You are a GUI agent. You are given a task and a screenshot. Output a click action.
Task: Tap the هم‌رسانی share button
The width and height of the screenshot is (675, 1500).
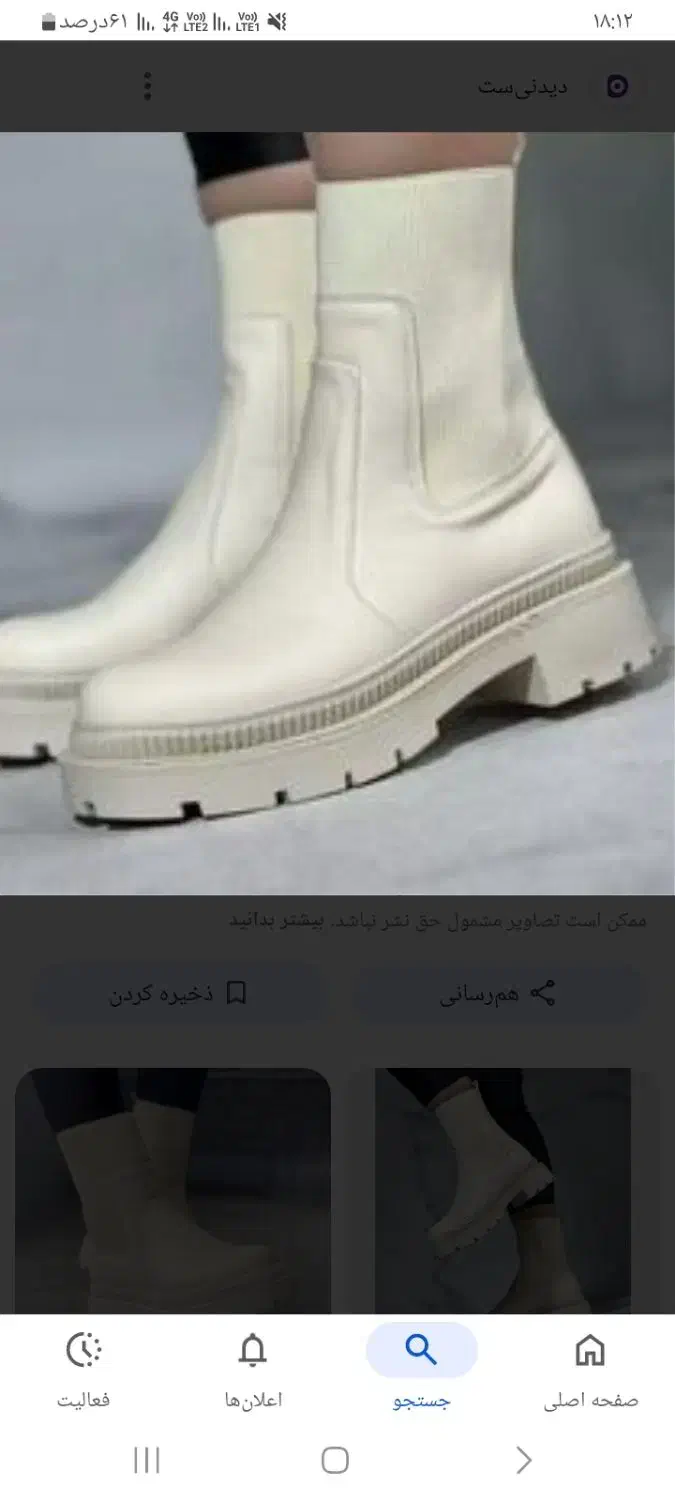(x=498, y=994)
